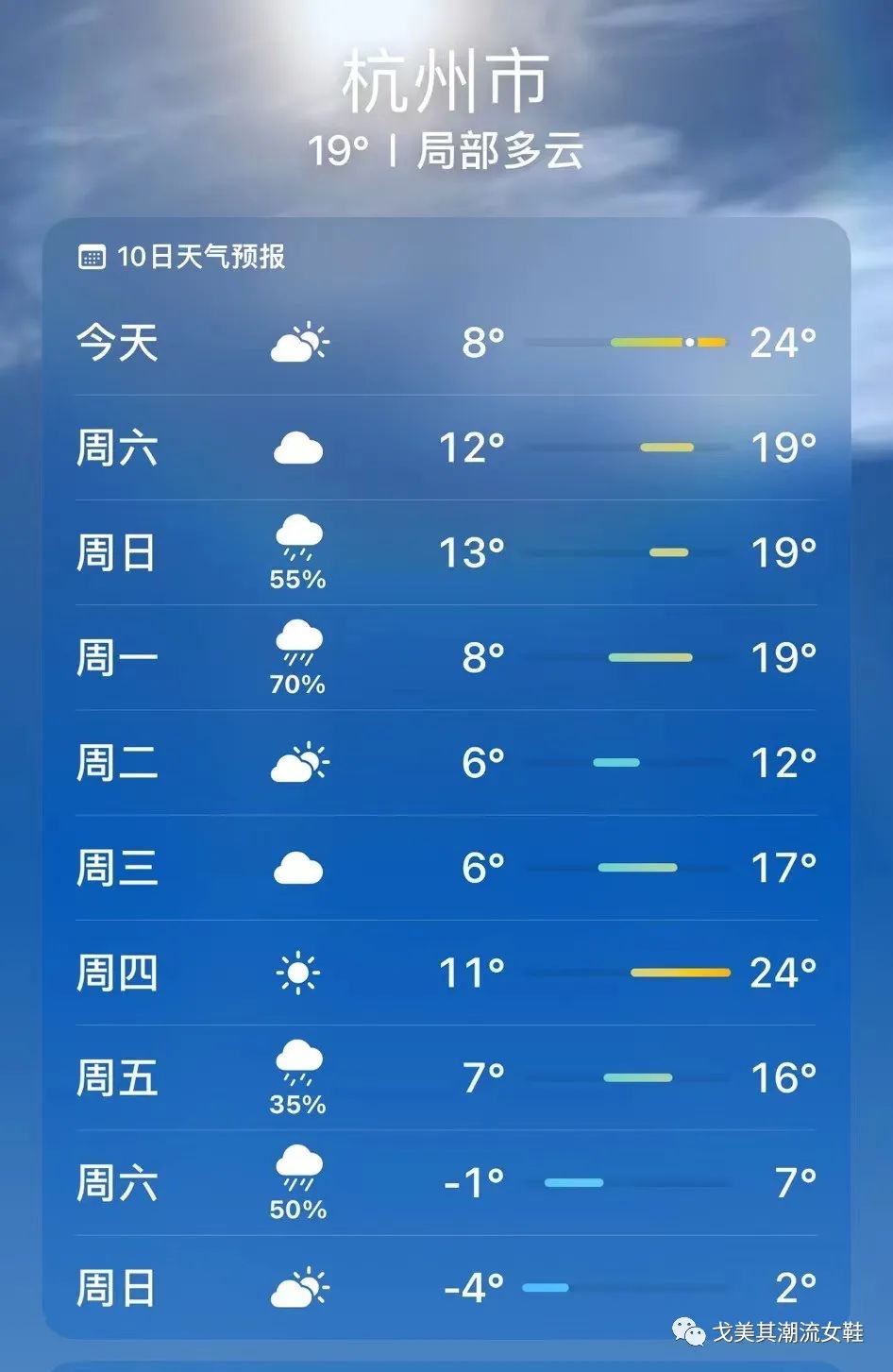
Task: Open 周五 row with 35% rain
Action: (446, 1077)
